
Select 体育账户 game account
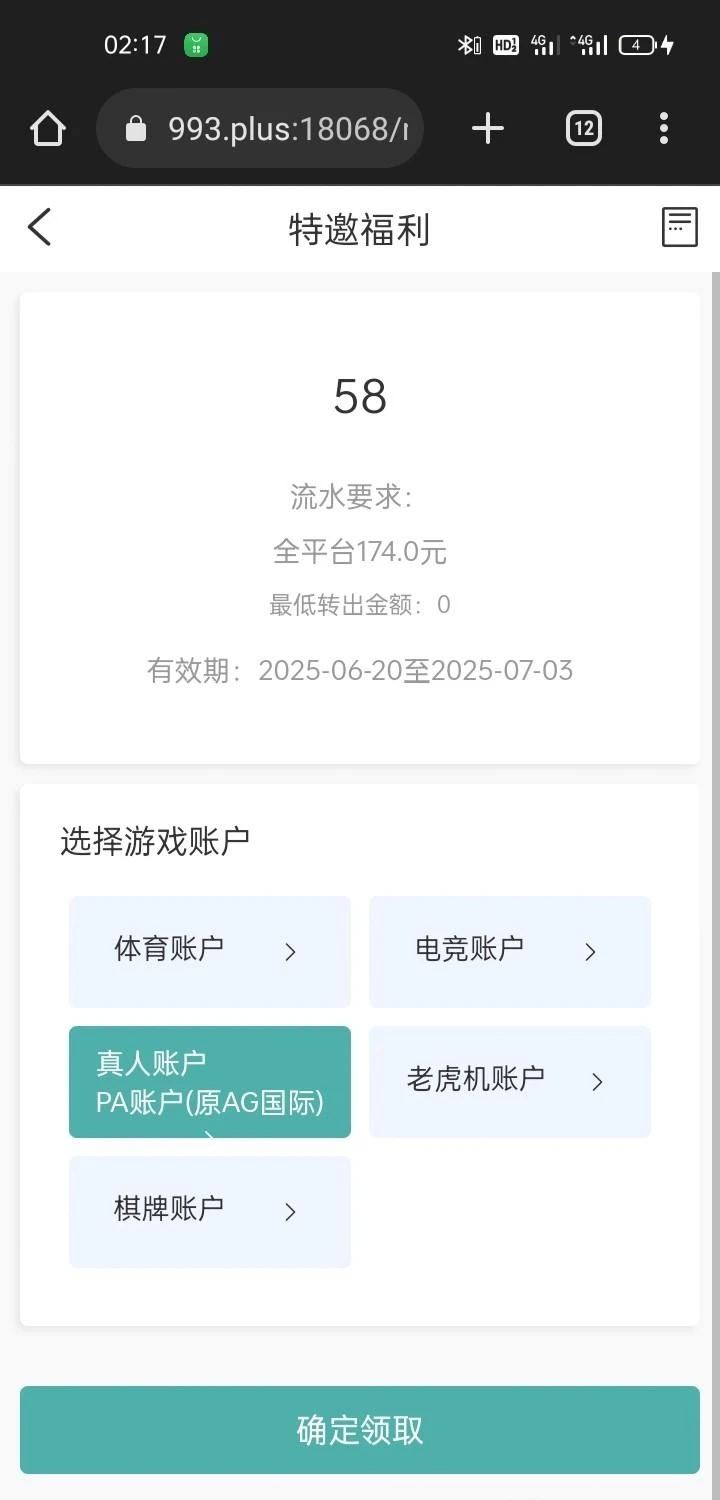209,951
